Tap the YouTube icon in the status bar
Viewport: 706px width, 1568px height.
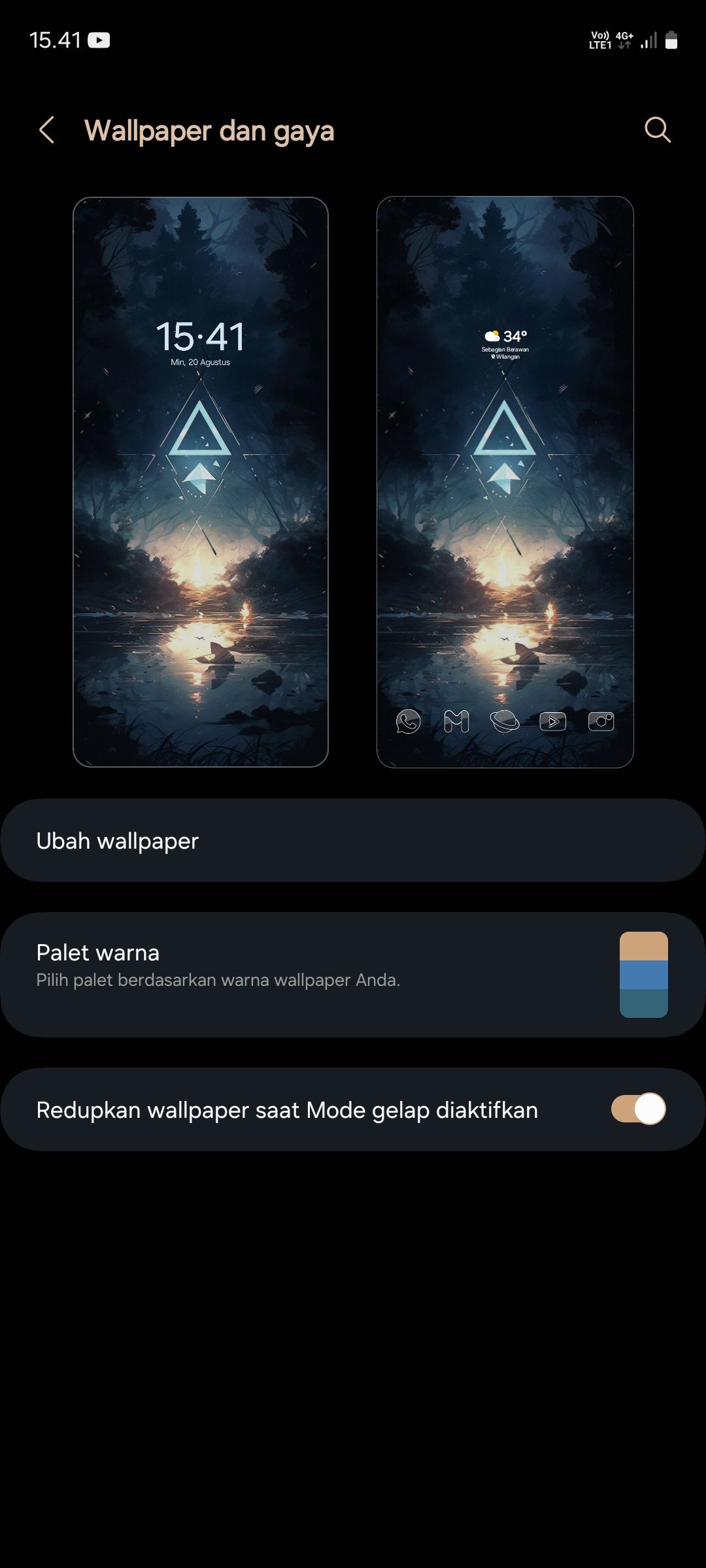tap(99, 39)
